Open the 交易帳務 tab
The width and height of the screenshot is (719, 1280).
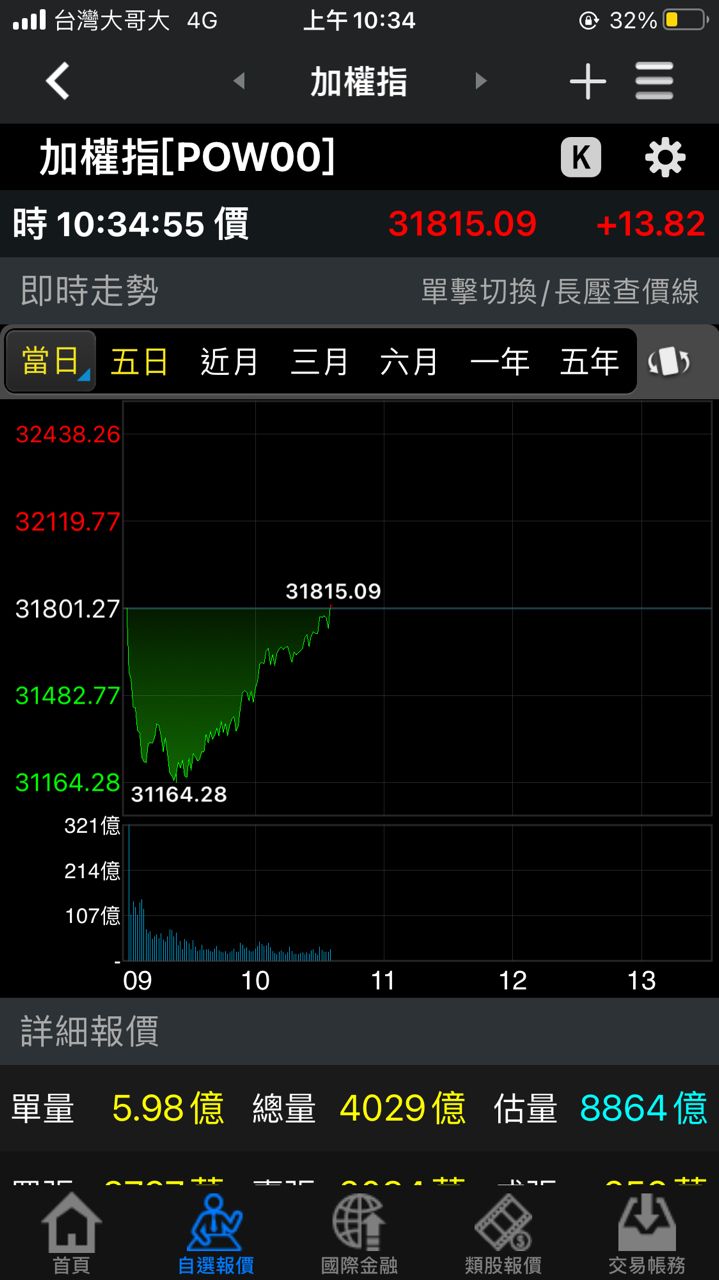647,1235
